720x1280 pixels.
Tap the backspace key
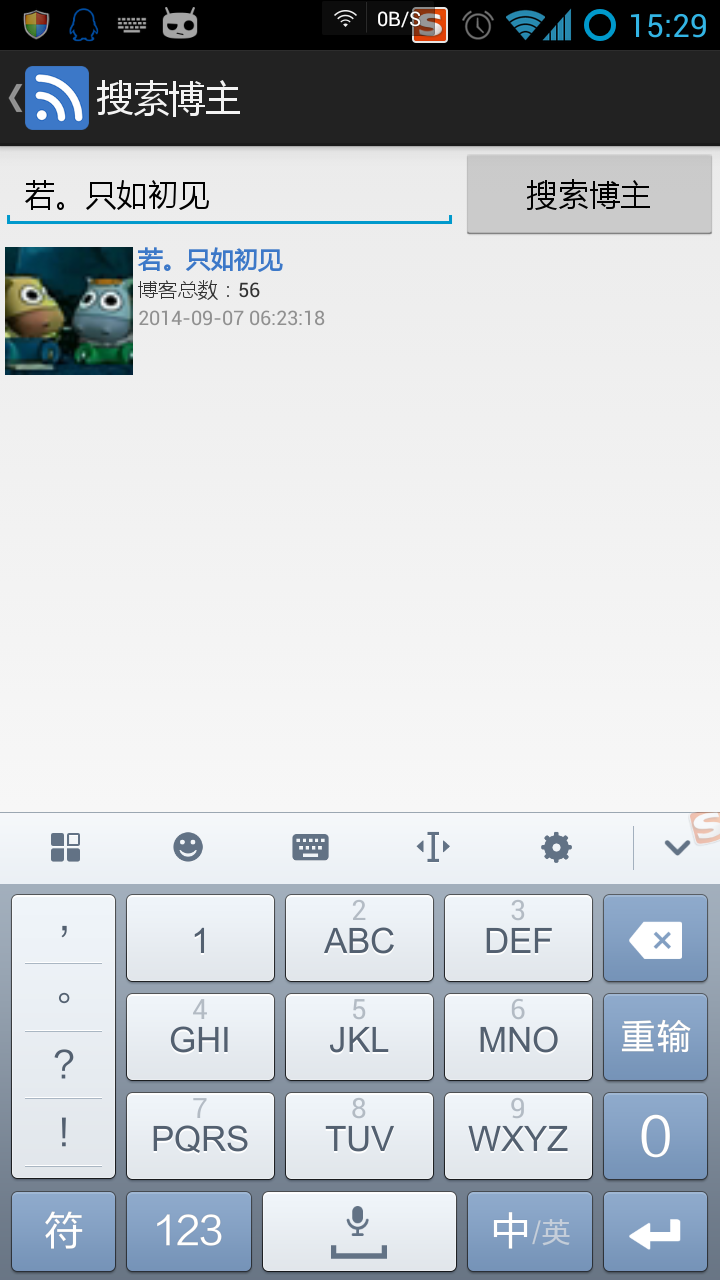[655, 939]
